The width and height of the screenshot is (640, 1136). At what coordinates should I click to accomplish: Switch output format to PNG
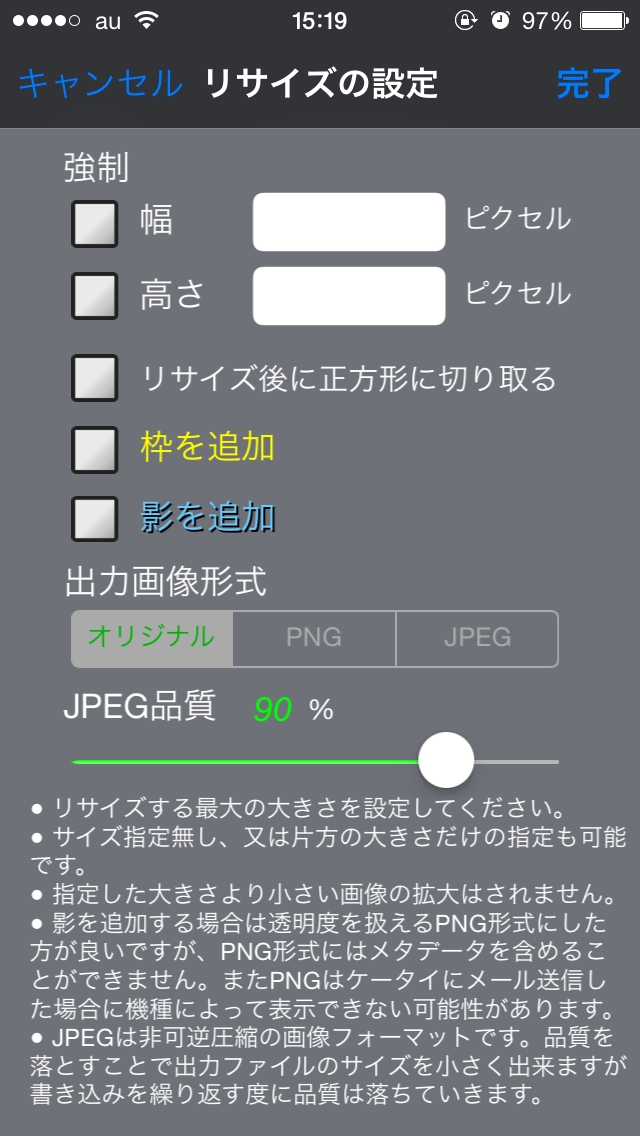(x=314, y=638)
